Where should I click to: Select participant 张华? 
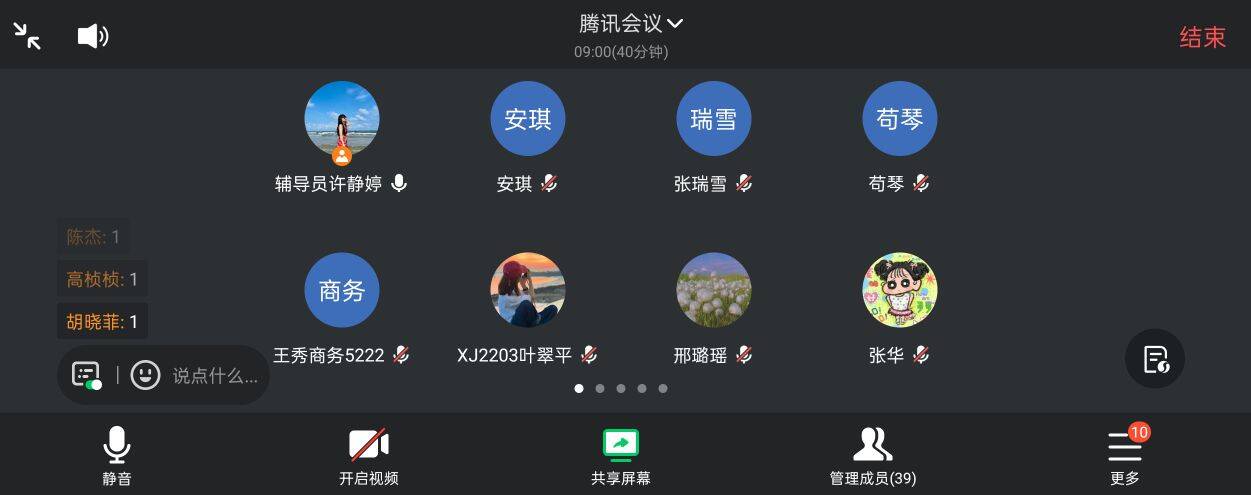[899, 290]
